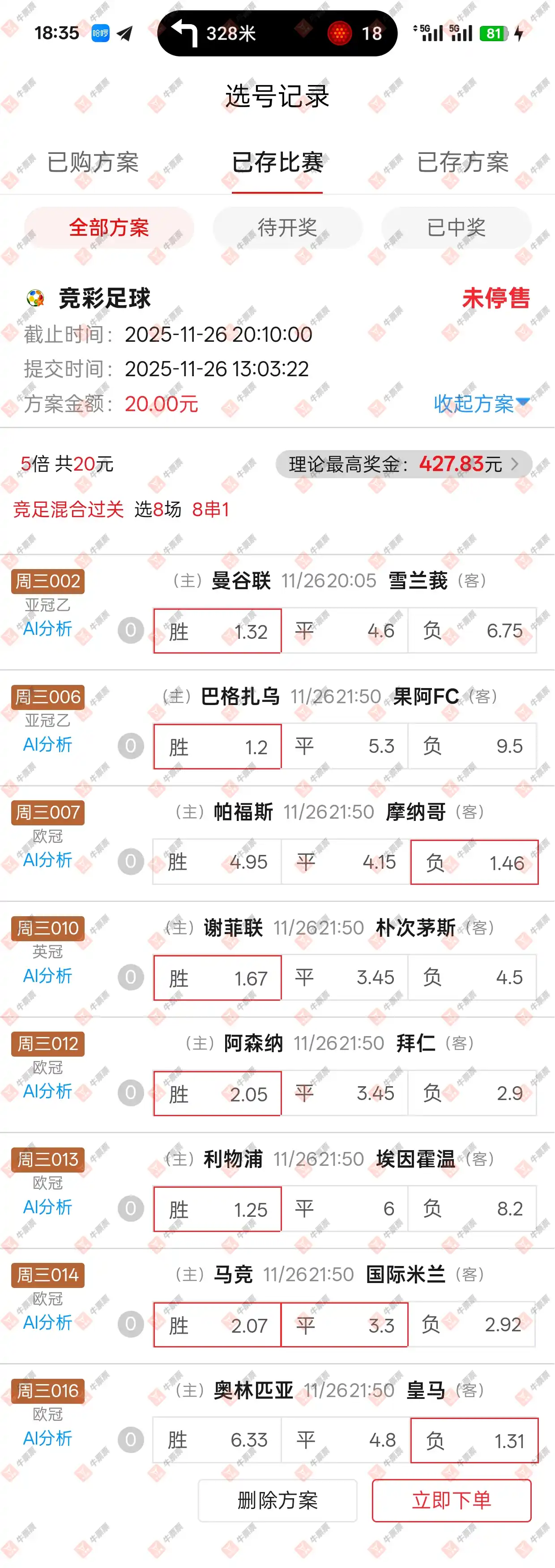The image size is (555, 1568).
Task: Select 负 2.92 for 马竞 vs 国际米兰
Action: pos(472,1325)
